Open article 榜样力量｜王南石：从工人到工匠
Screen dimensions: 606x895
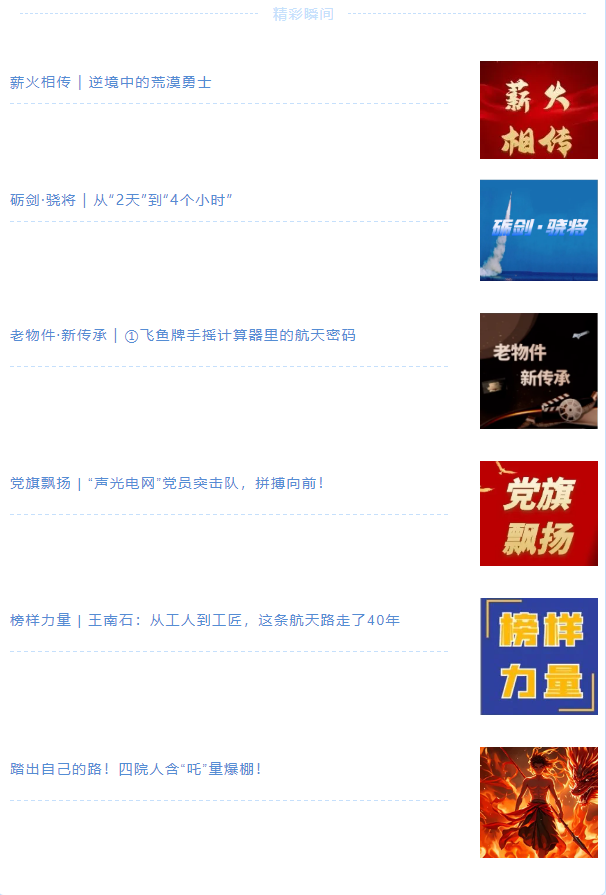point(205,620)
